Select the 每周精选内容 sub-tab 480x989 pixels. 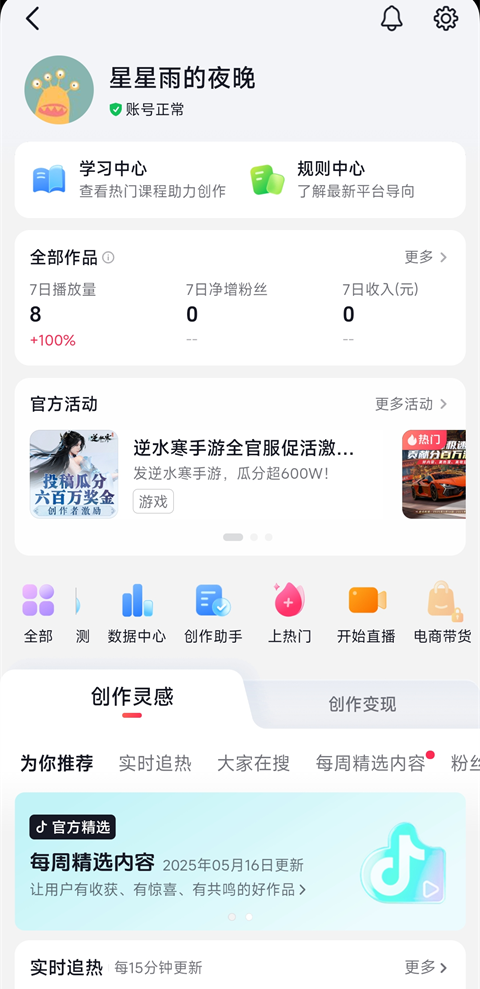click(371, 763)
